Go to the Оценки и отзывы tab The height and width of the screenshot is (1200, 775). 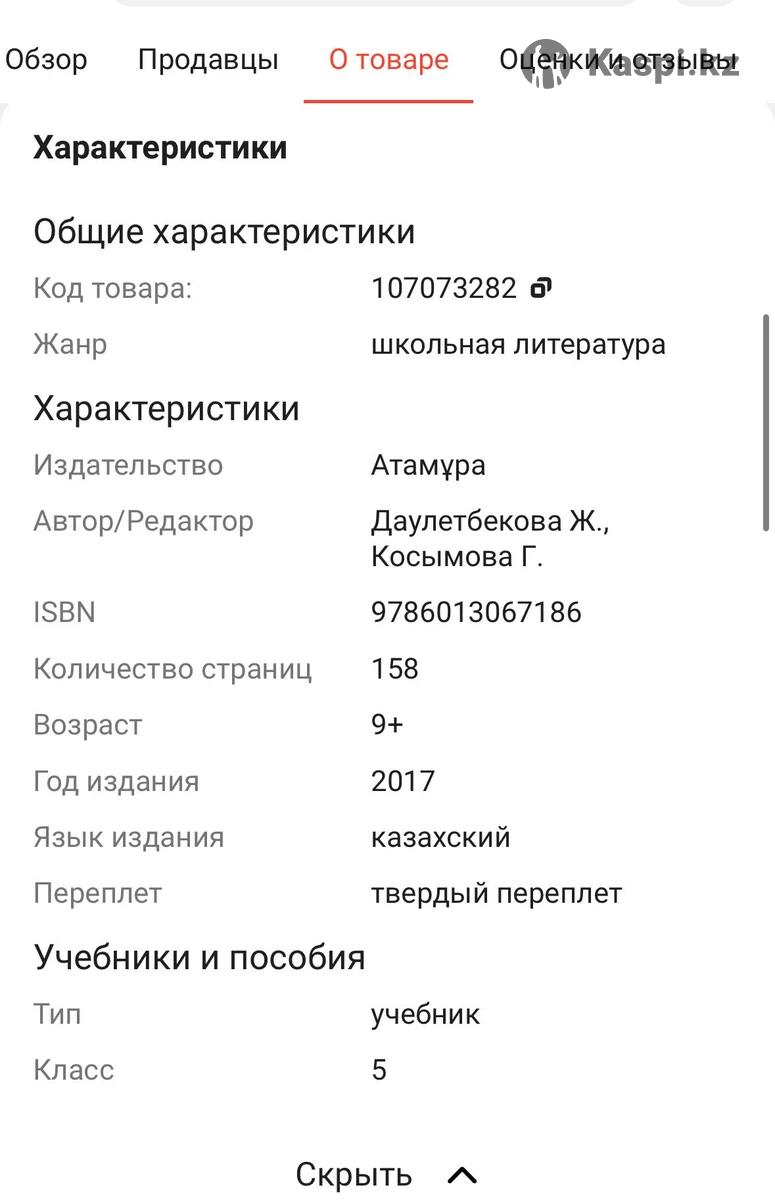[618, 60]
